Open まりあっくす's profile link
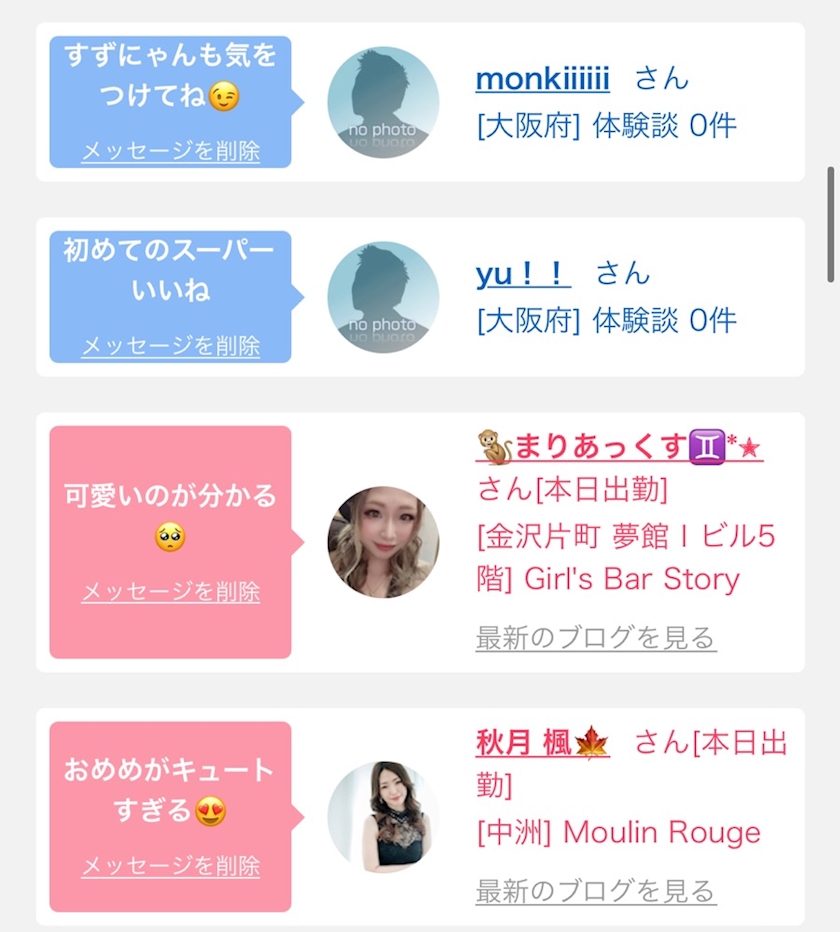840x932 pixels. [x=619, y=446]
